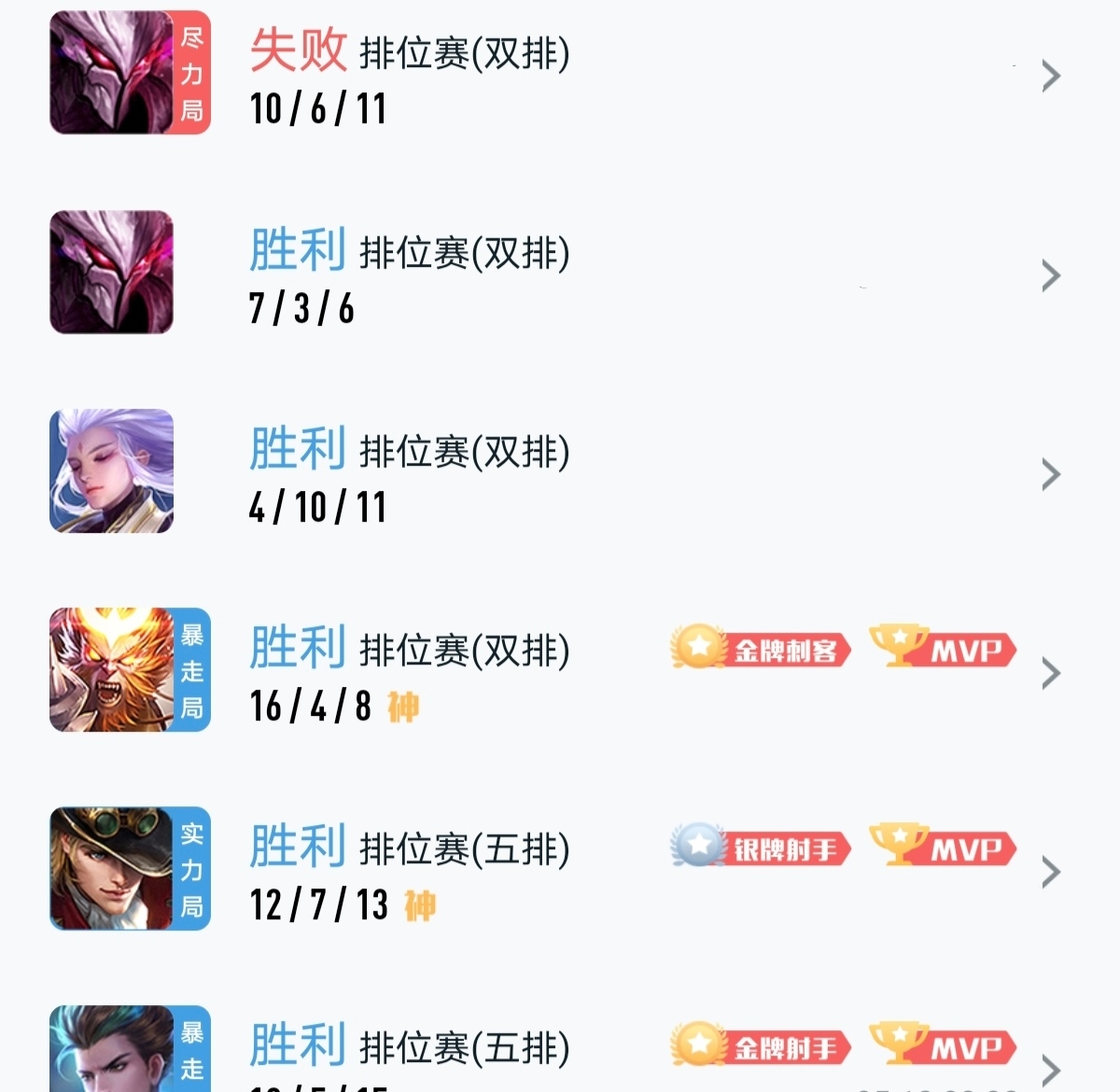The height and width of the screenshot is (1092, 1120).
Task: Open the lost match with 10/6/11
Action: (x=1051, y=76)
